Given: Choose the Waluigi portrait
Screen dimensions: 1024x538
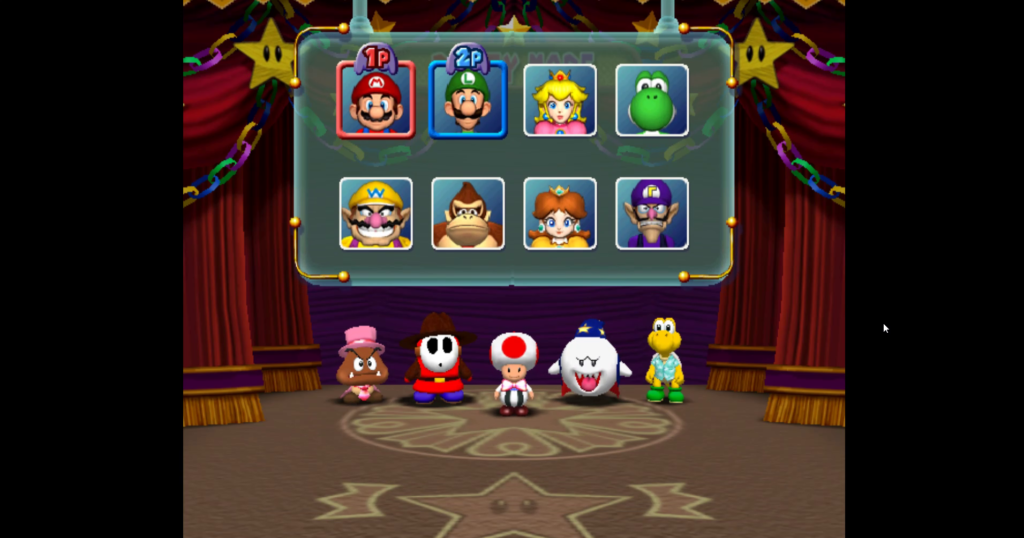Looking at the screenshot, I should [652, 213].
